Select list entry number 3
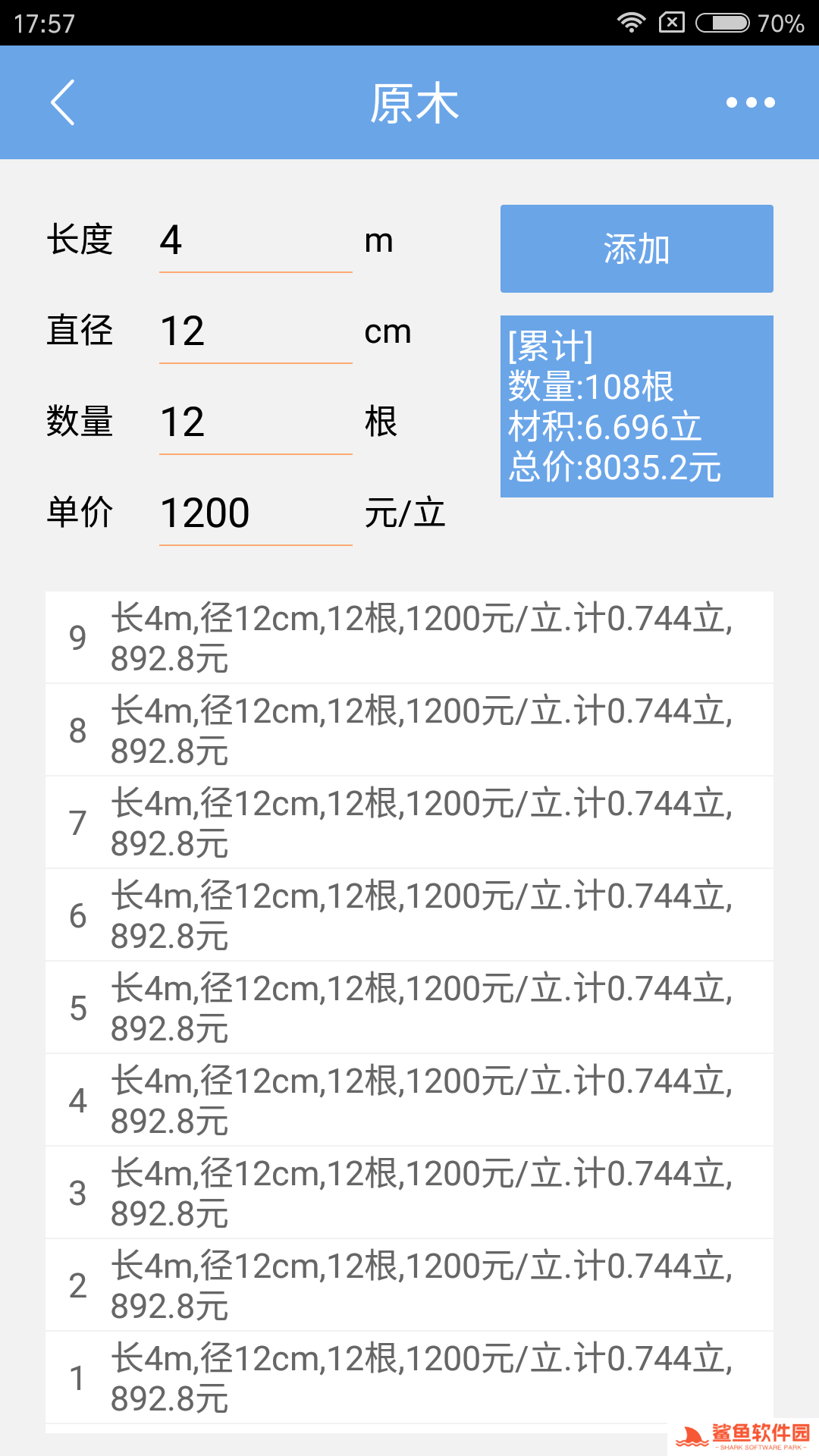This screenshot has height=1456, width=819. coord(409,1193)
